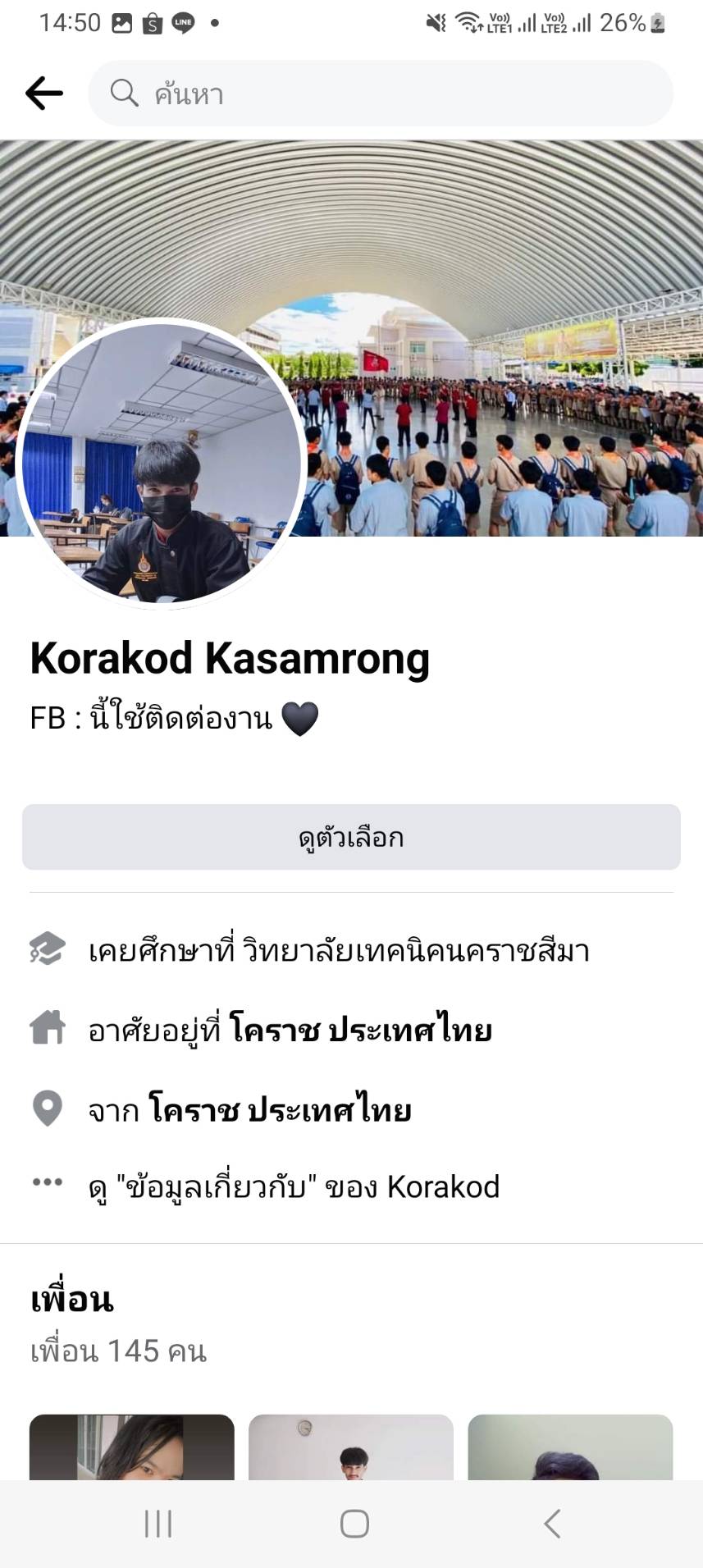Tap the ค้นหา search field
The height and width of the screenshot is (1568, 703).
381,94
